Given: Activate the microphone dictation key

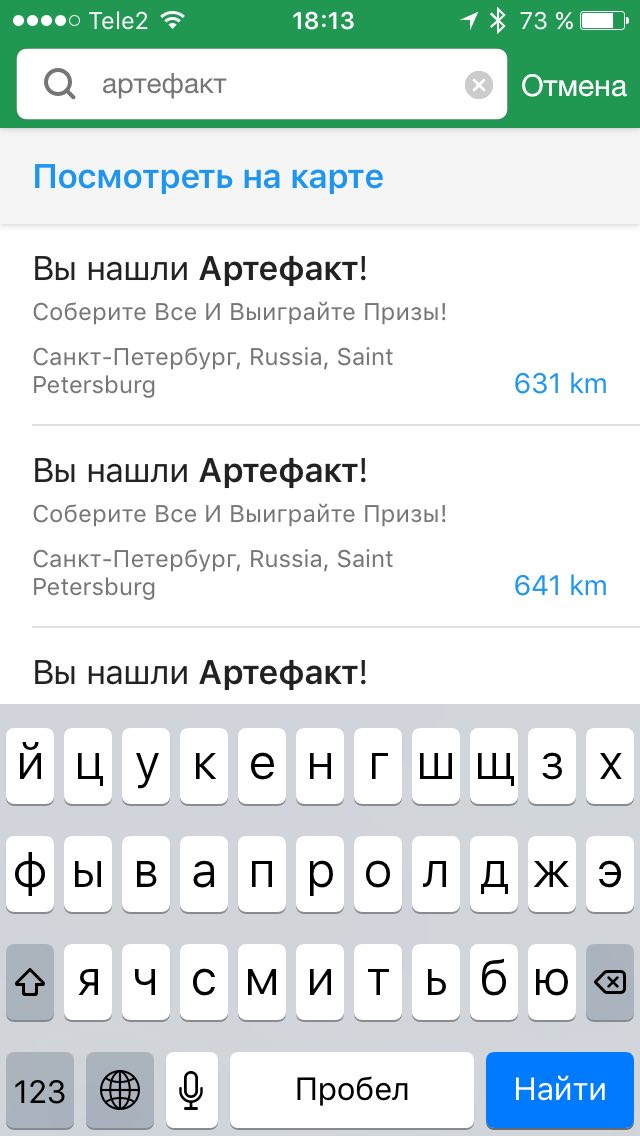Looking at the screenshot, I should [x=191, y=1090].
